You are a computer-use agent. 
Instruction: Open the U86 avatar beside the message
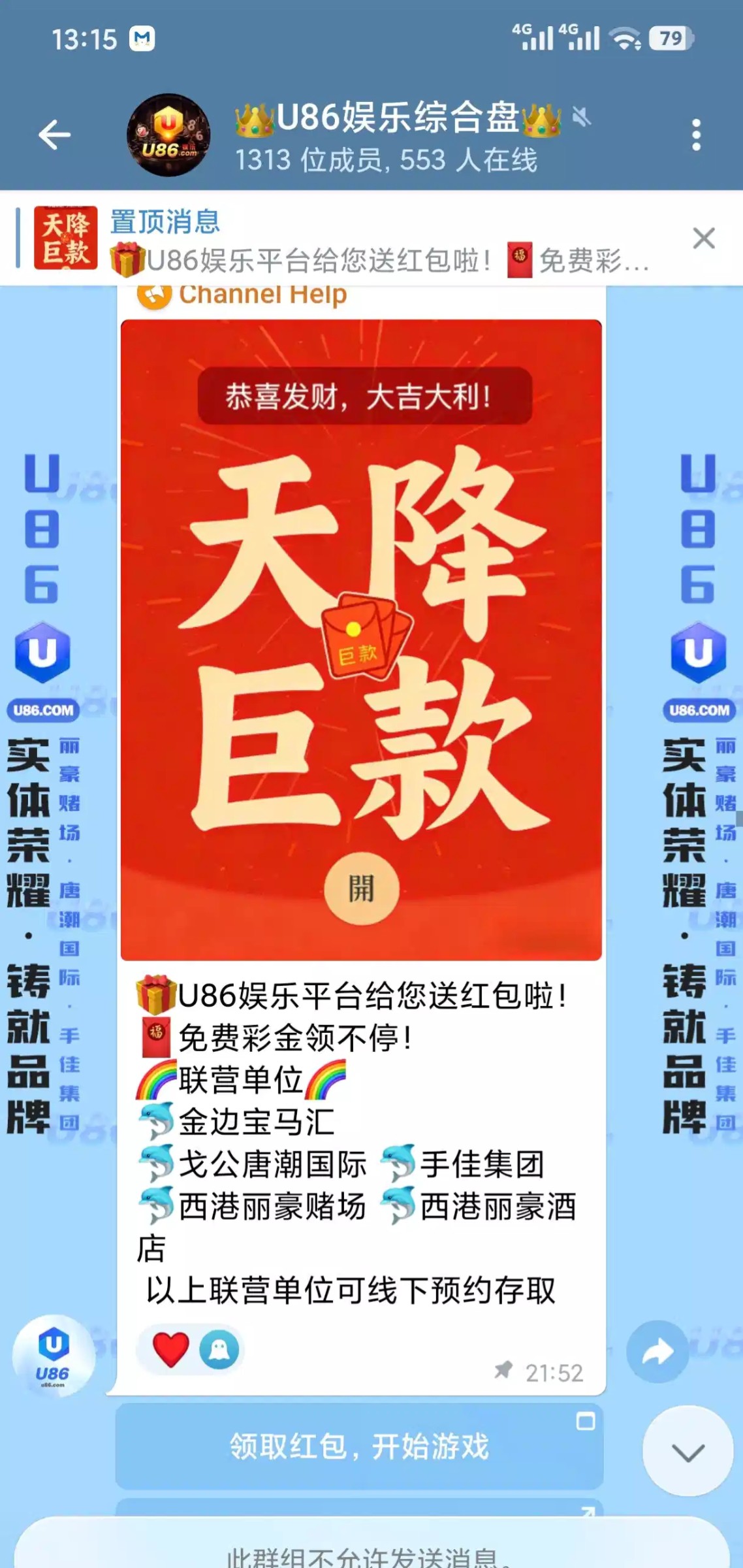pos(54,1355)
